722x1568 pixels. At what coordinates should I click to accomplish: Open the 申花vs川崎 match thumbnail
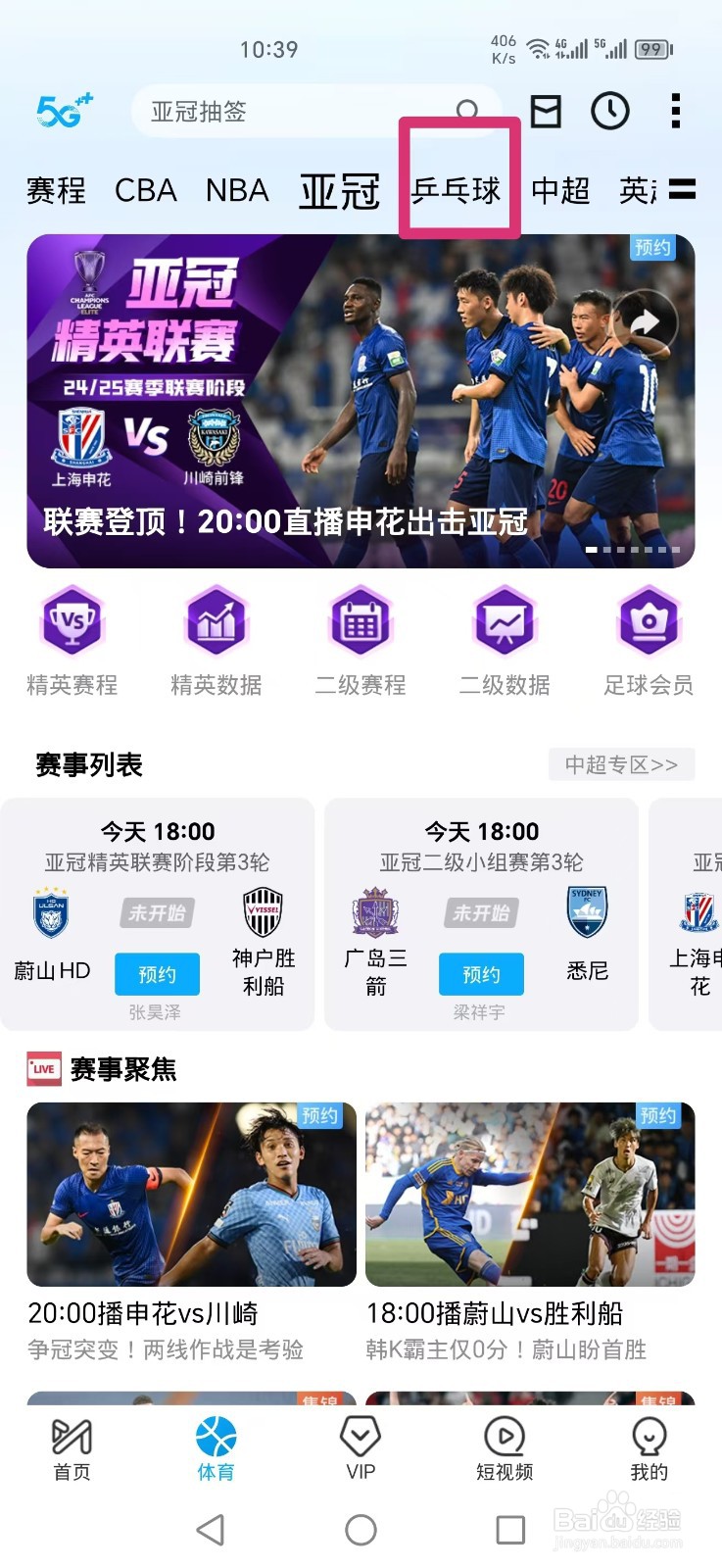point(192,1192)
